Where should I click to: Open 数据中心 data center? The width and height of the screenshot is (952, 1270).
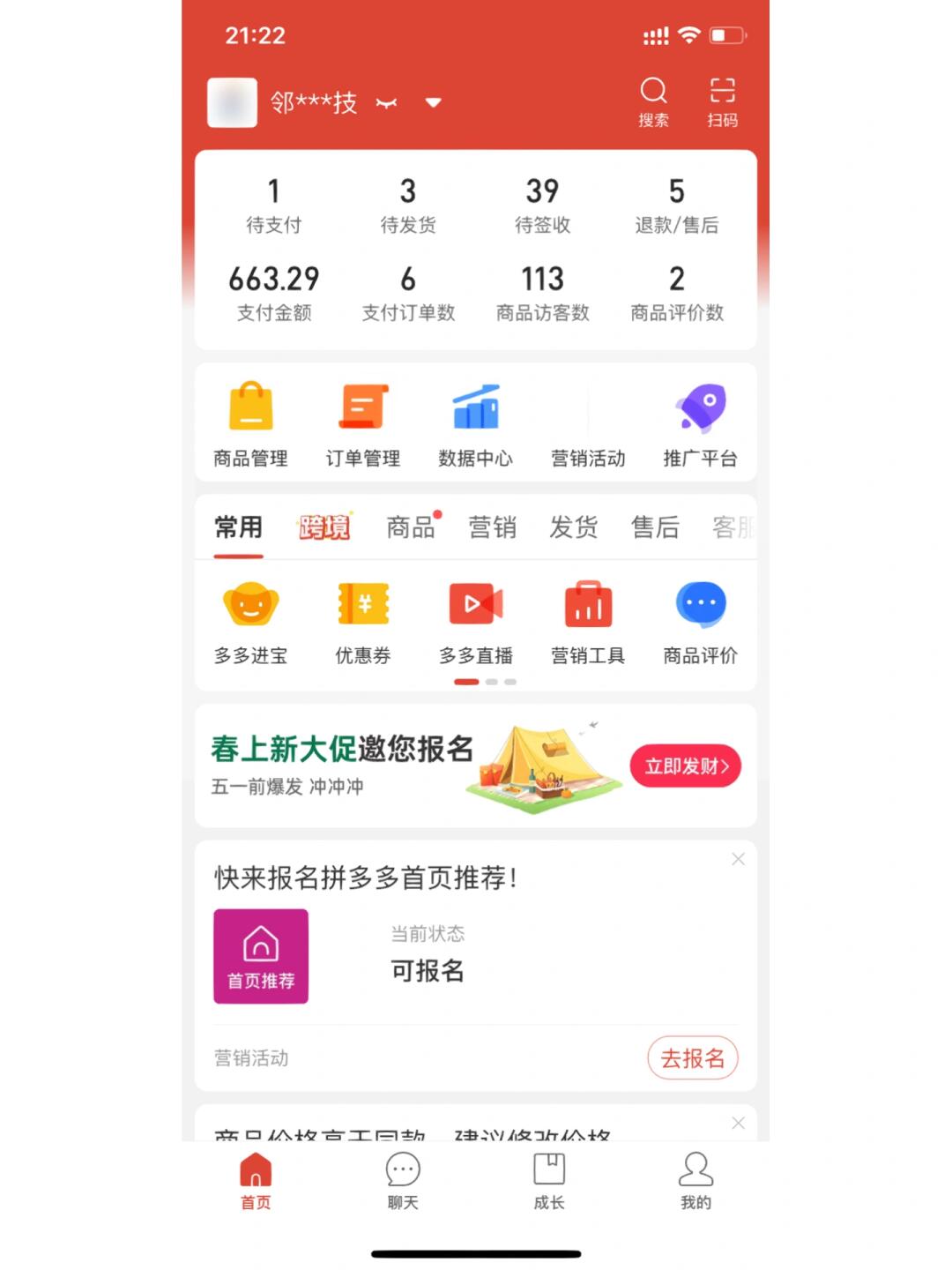476,423
